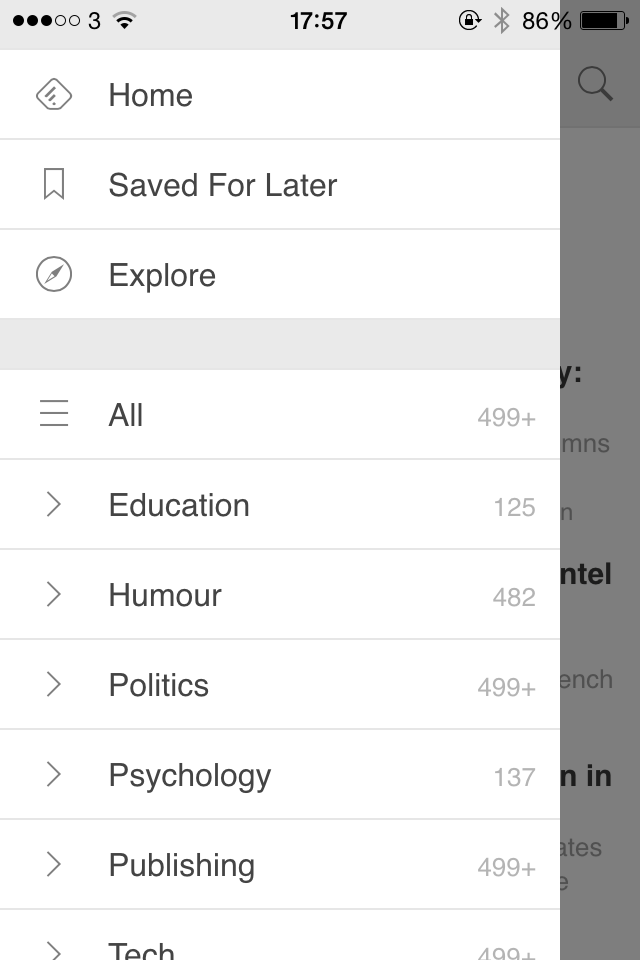Open the Education category
Viewport: 640px width, 960px height.
(x=179, y=505)
